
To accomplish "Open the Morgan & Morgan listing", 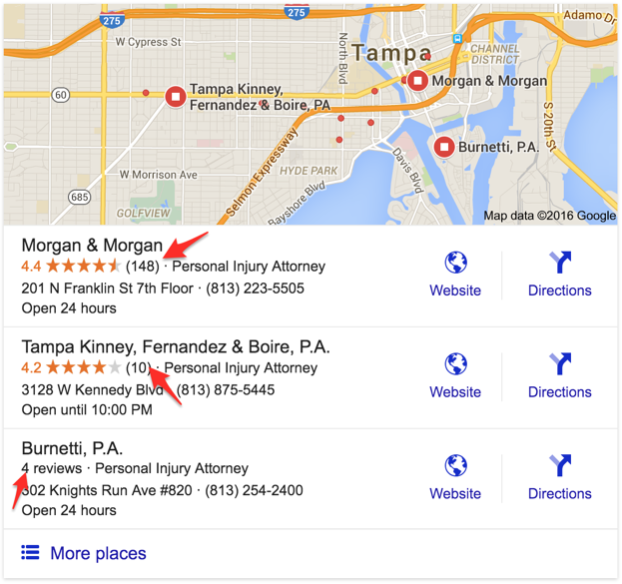I will tap(92, 245).
